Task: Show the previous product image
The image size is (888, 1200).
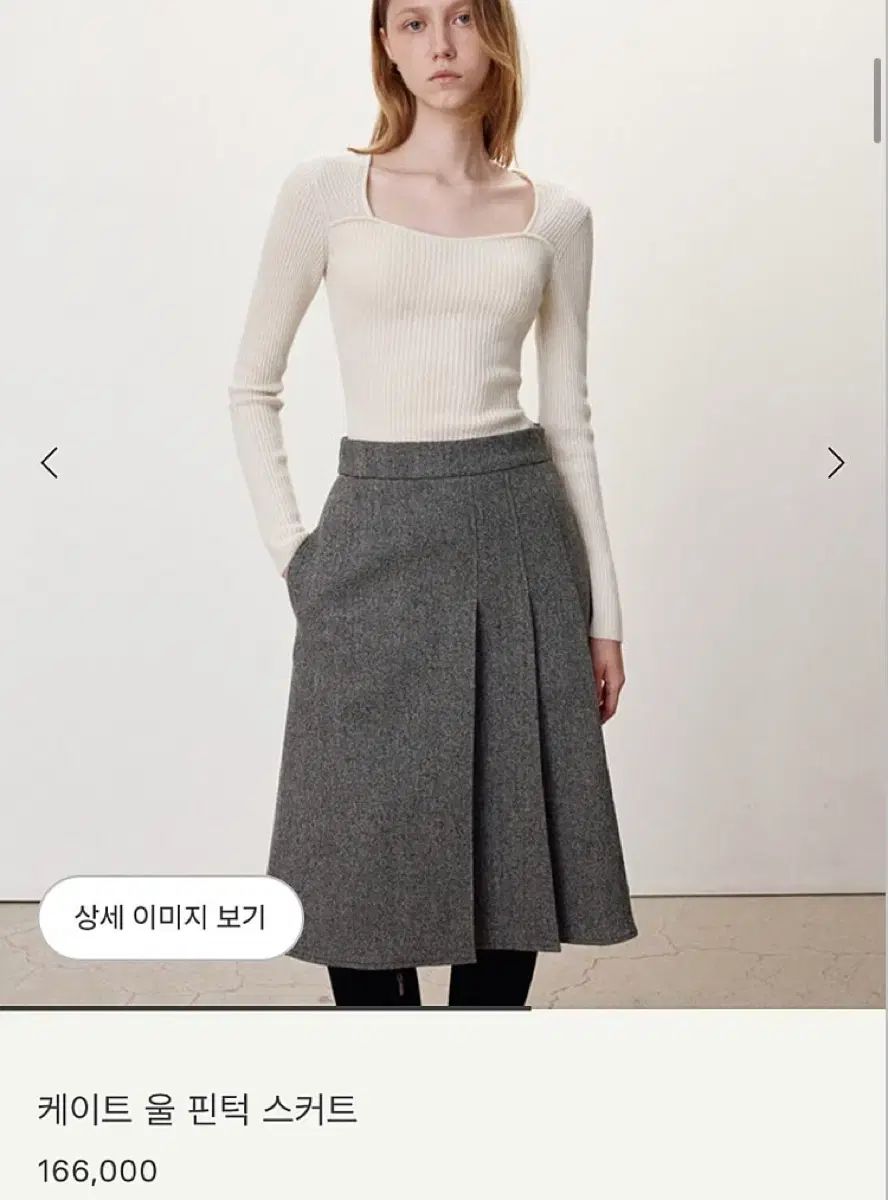Action: pos(49,462)
